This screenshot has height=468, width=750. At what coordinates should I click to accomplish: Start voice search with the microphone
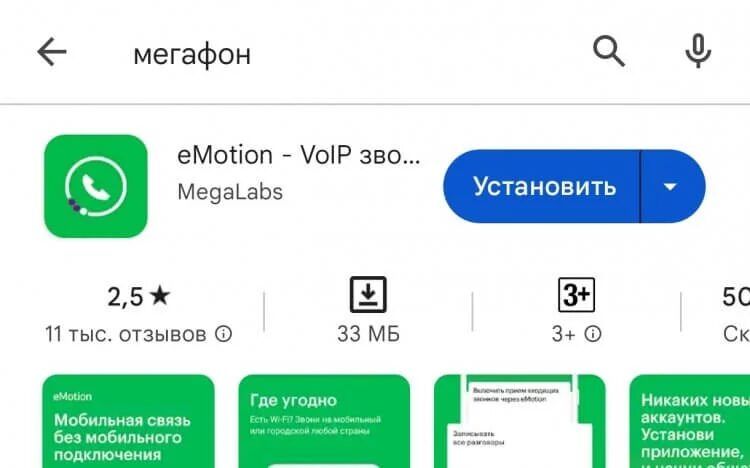(698, 51)
